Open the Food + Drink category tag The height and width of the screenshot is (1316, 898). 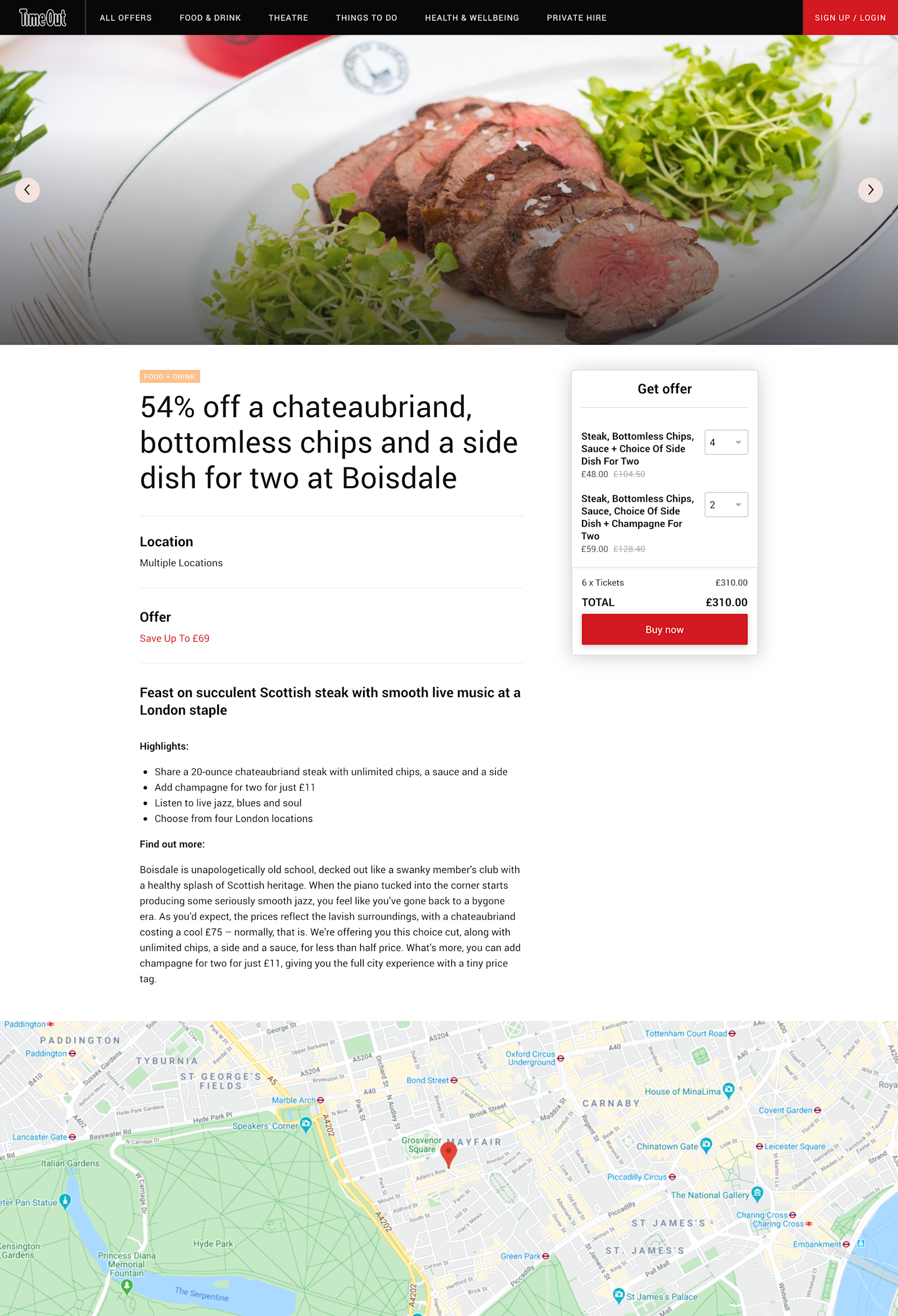point(170,377)
